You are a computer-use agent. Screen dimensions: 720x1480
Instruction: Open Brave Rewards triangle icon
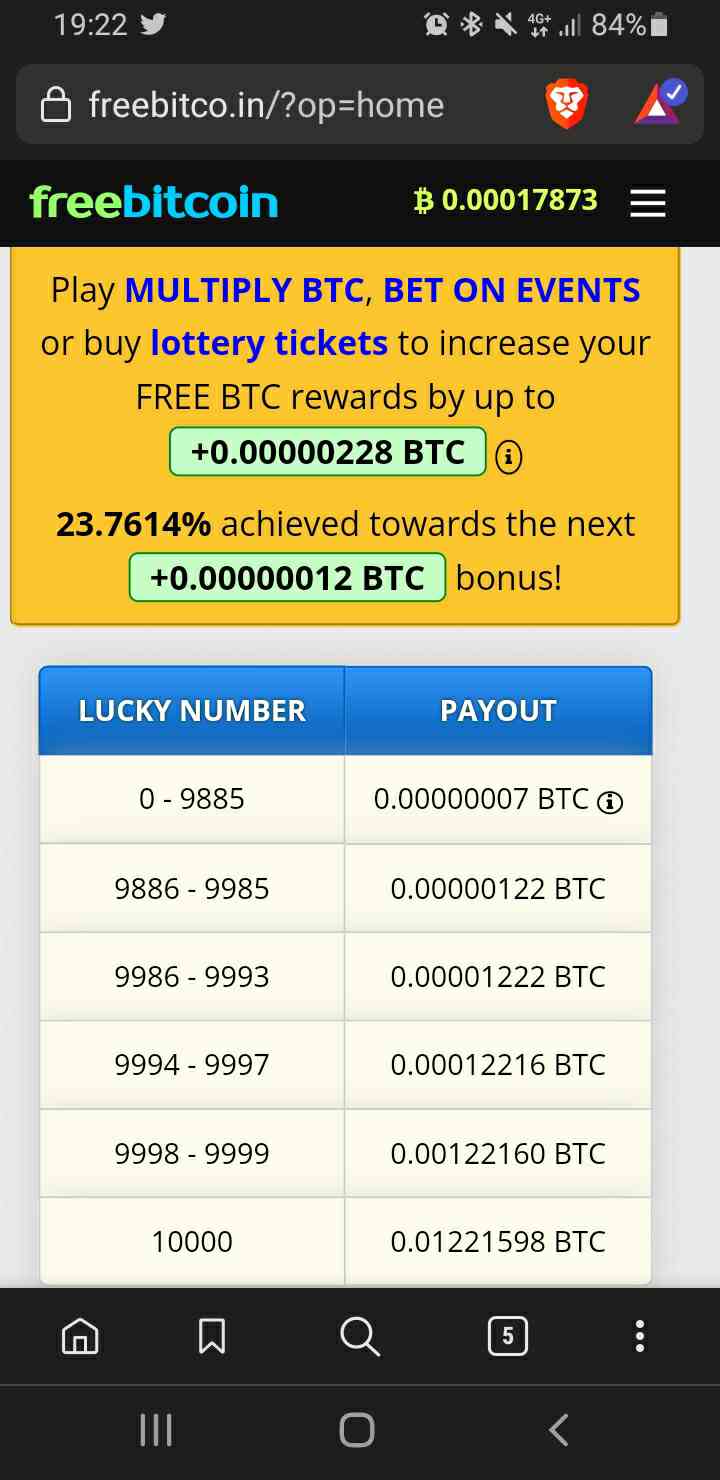pyautogui.click(x=660, y=103)
